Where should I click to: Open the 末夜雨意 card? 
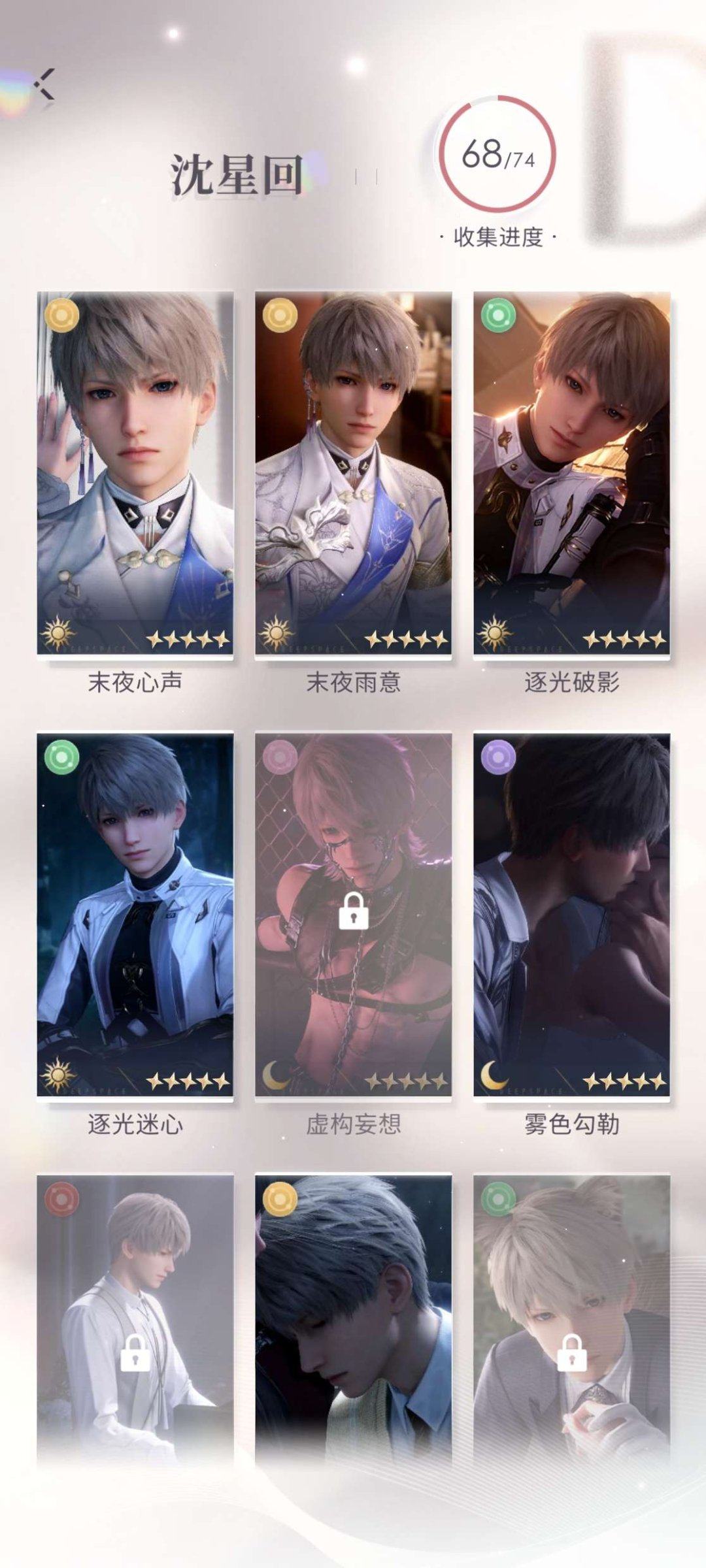[x=353, y=473]
